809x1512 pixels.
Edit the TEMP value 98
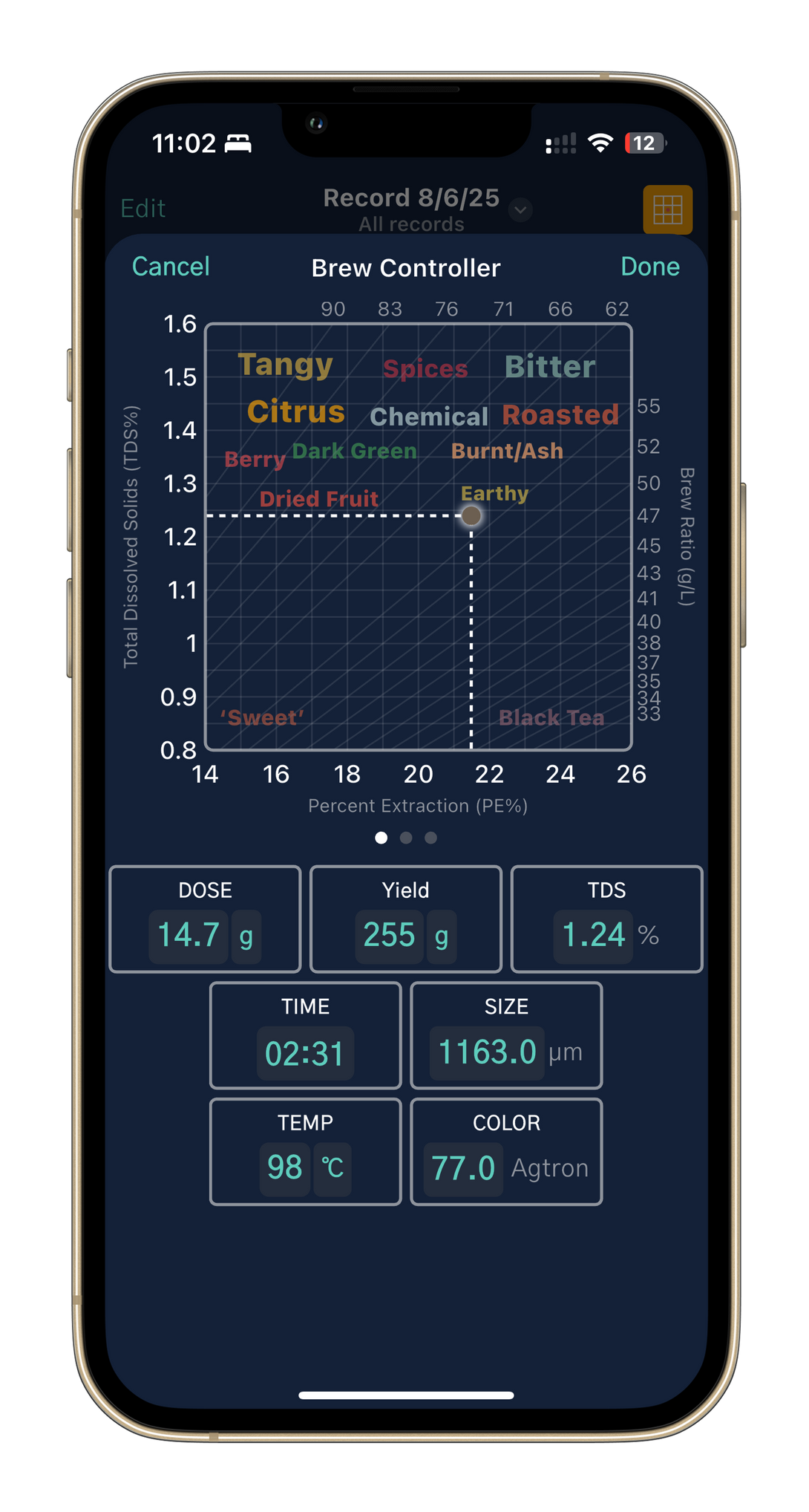(285, 1169)
